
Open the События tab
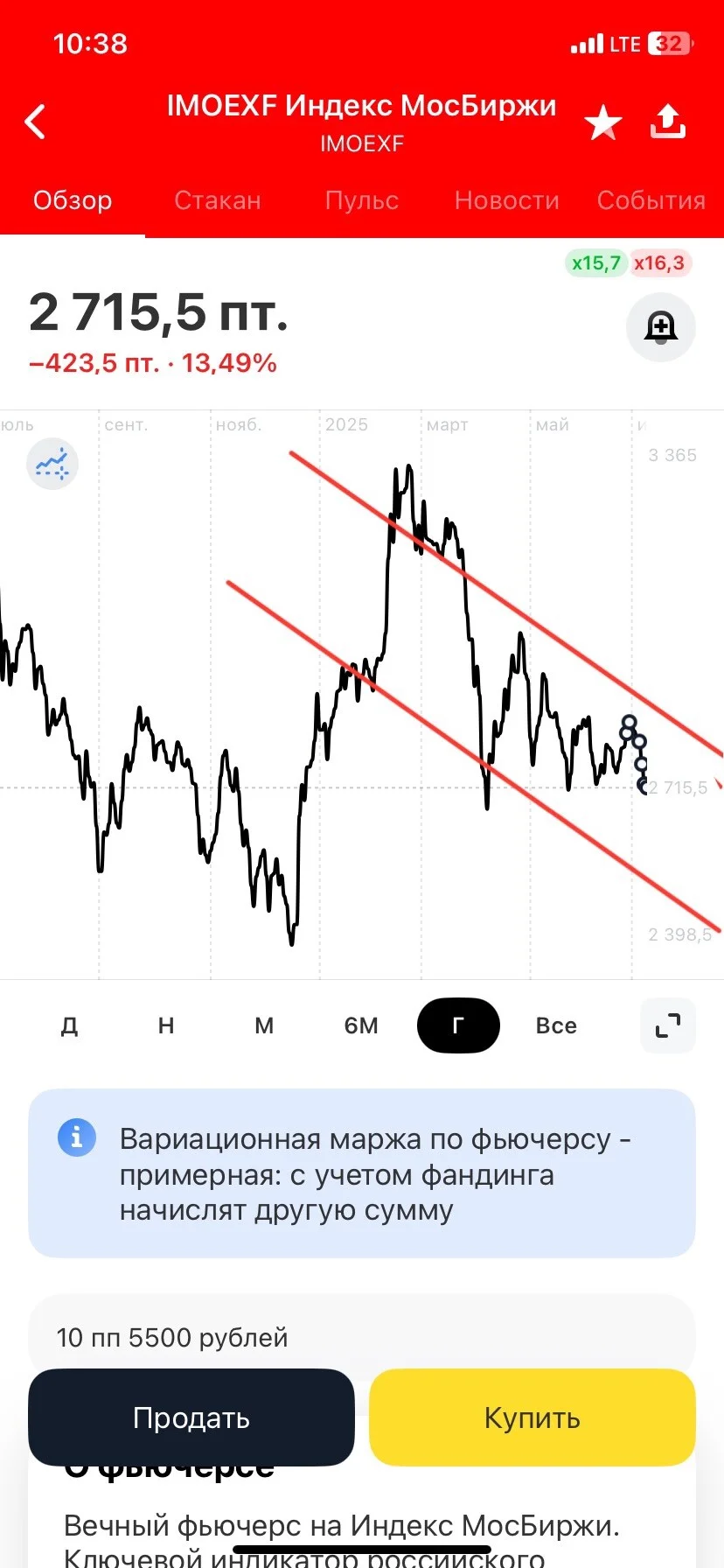pyautogui.click(x=651, y=200)
